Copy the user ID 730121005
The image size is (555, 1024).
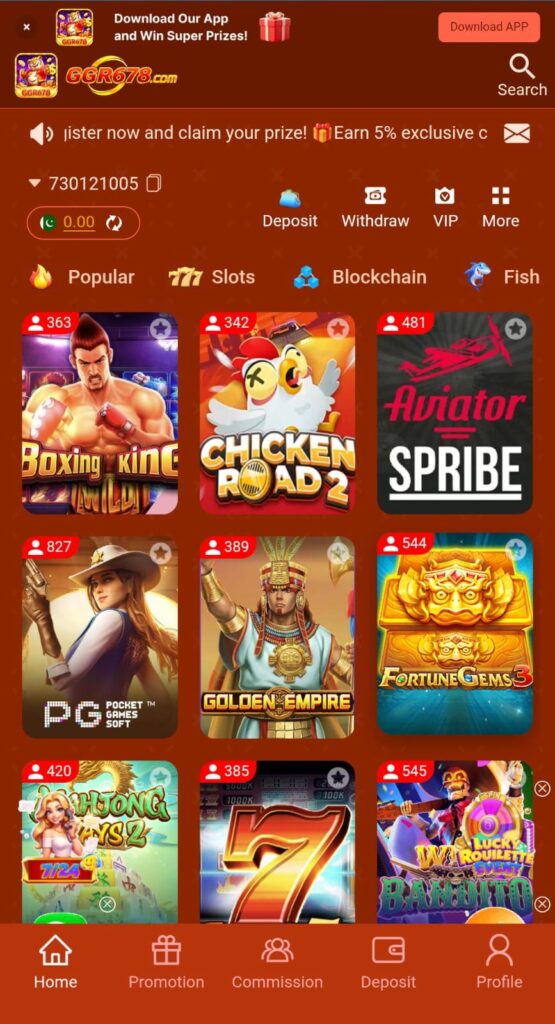tap(153, 184)
